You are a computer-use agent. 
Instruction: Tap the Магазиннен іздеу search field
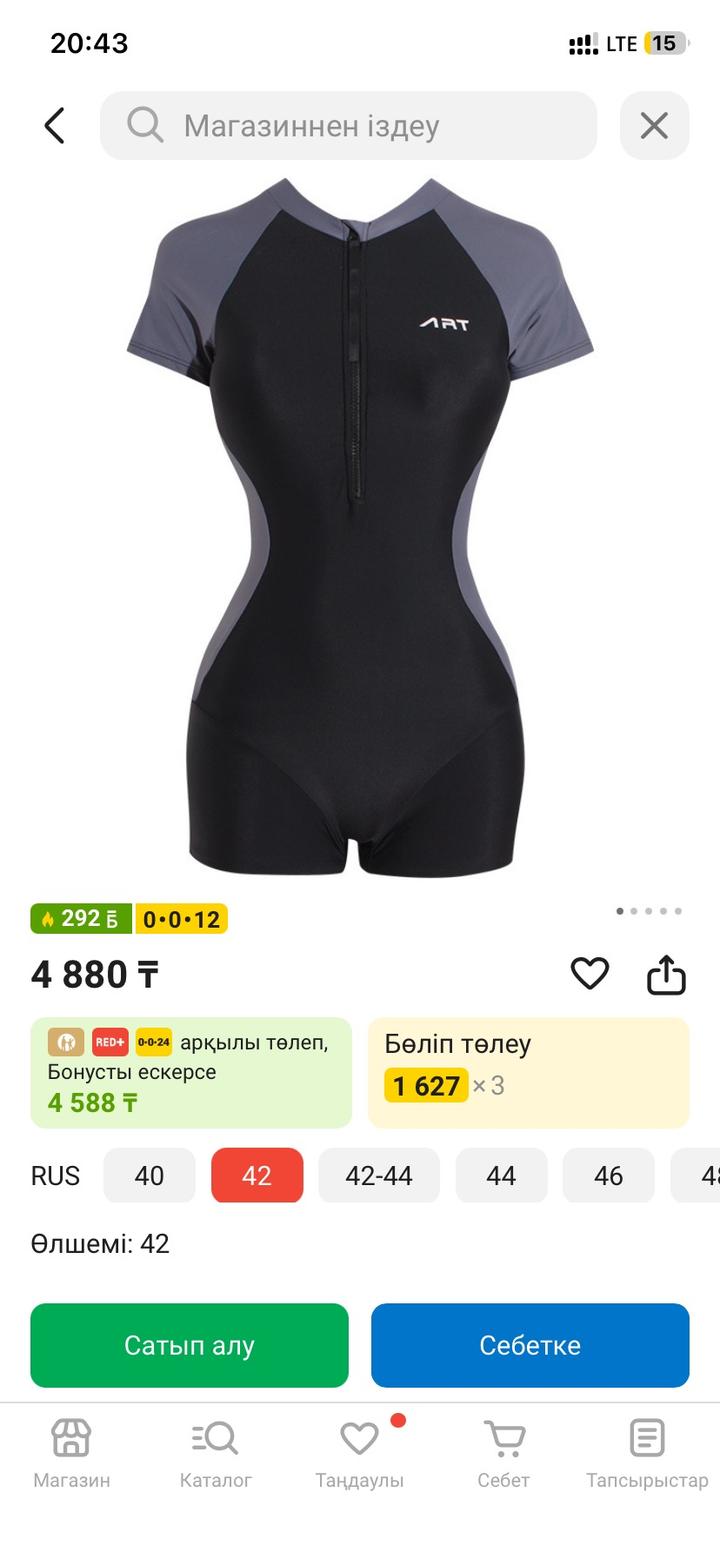[348, 126]
